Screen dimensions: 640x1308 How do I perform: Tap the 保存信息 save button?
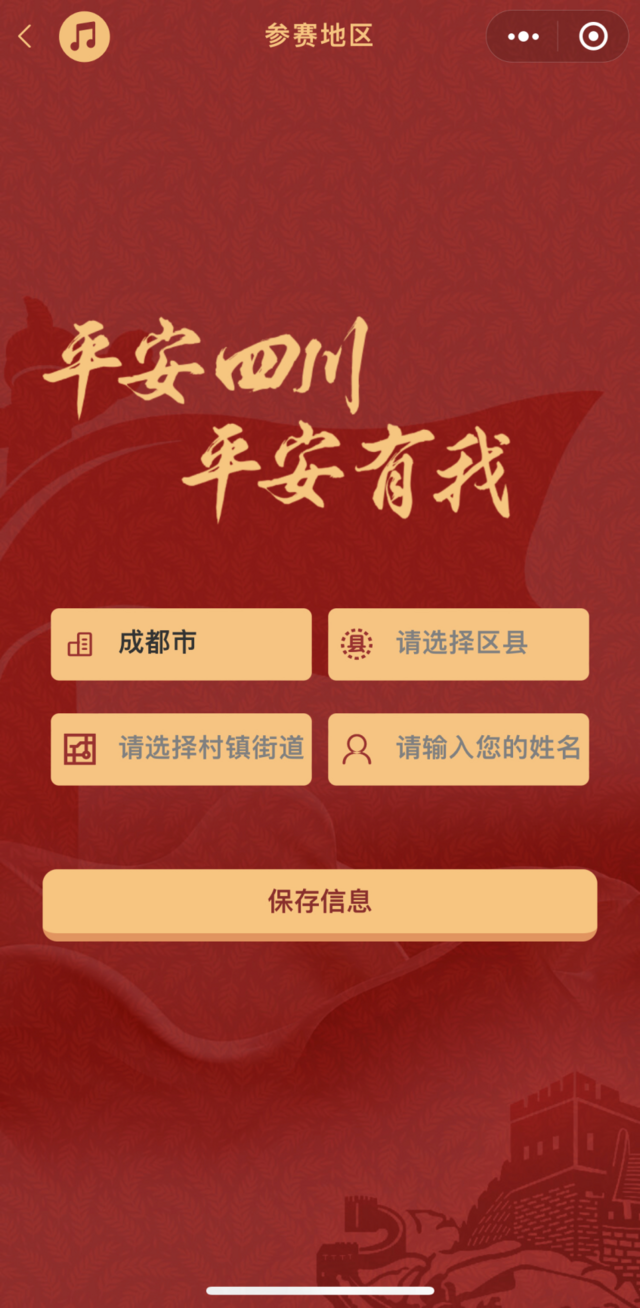coord(320,902)
